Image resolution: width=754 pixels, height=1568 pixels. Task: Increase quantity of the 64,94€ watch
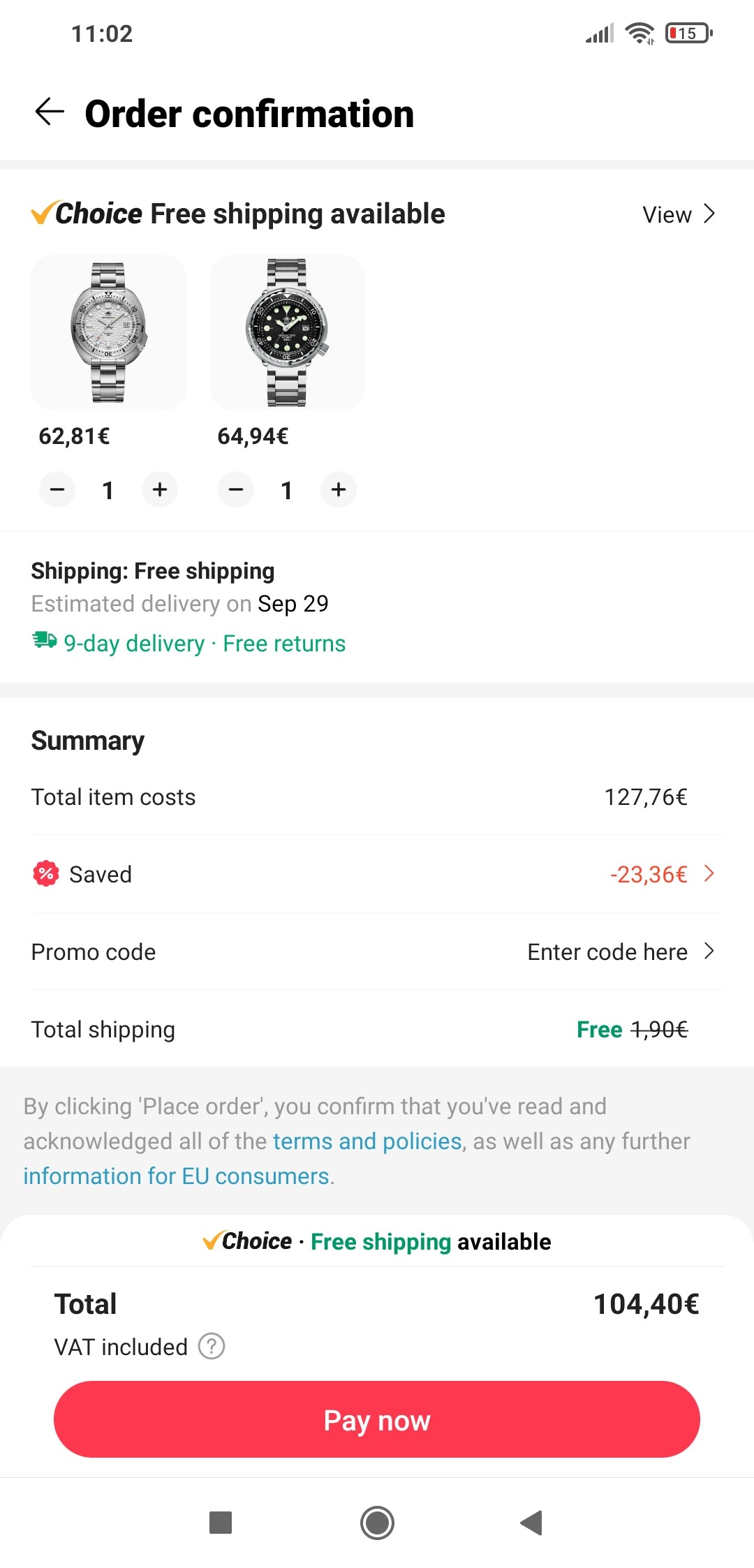click(339, 489)
